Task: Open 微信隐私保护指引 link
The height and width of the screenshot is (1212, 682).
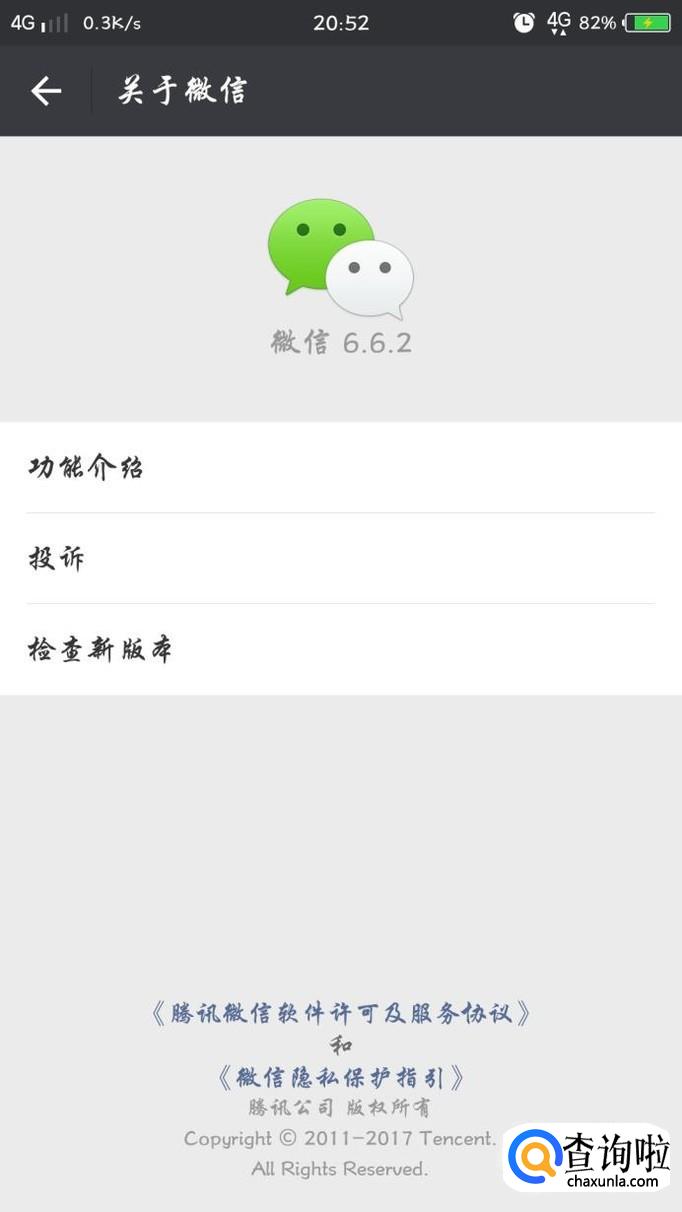Action: coord(341,1077)
